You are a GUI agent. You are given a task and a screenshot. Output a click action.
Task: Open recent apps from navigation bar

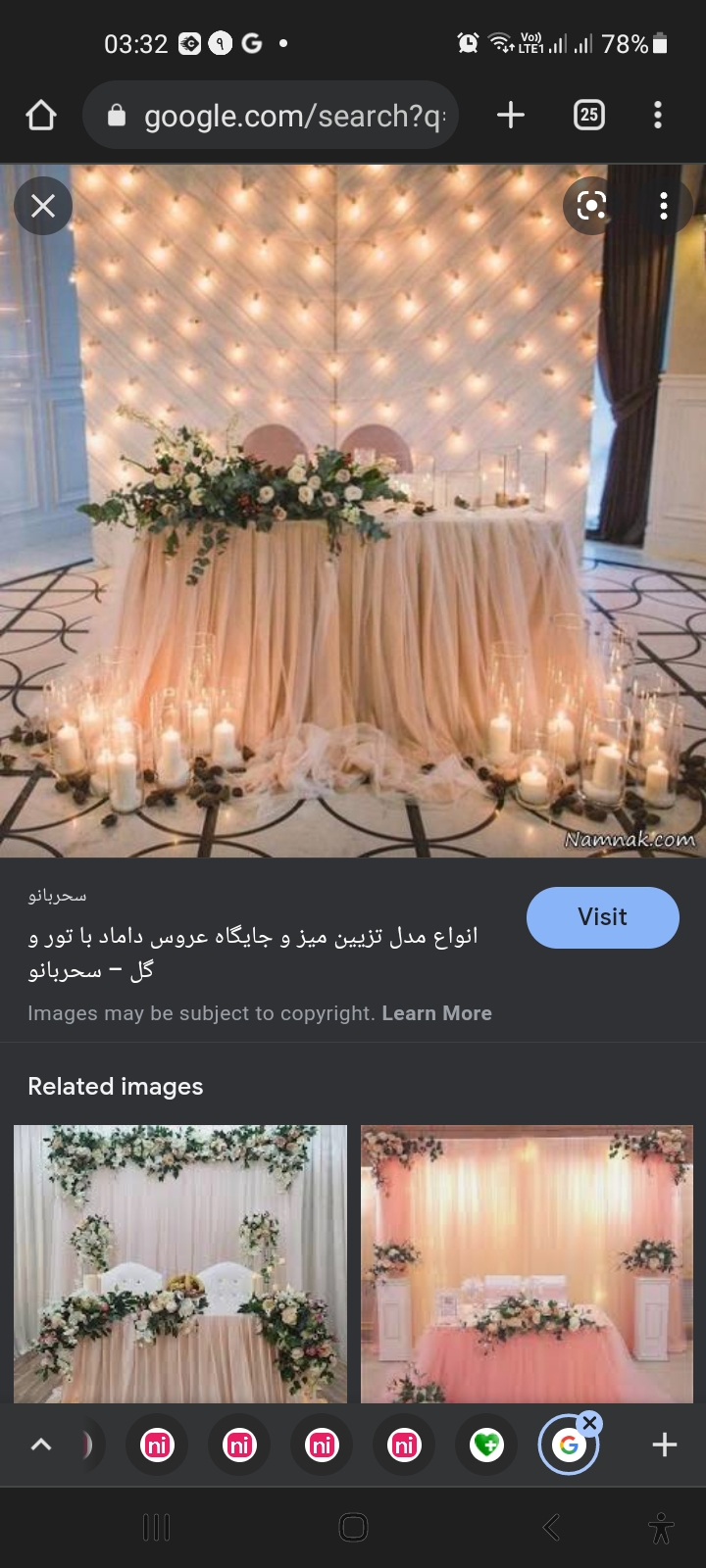click(x=156, y=1527)
